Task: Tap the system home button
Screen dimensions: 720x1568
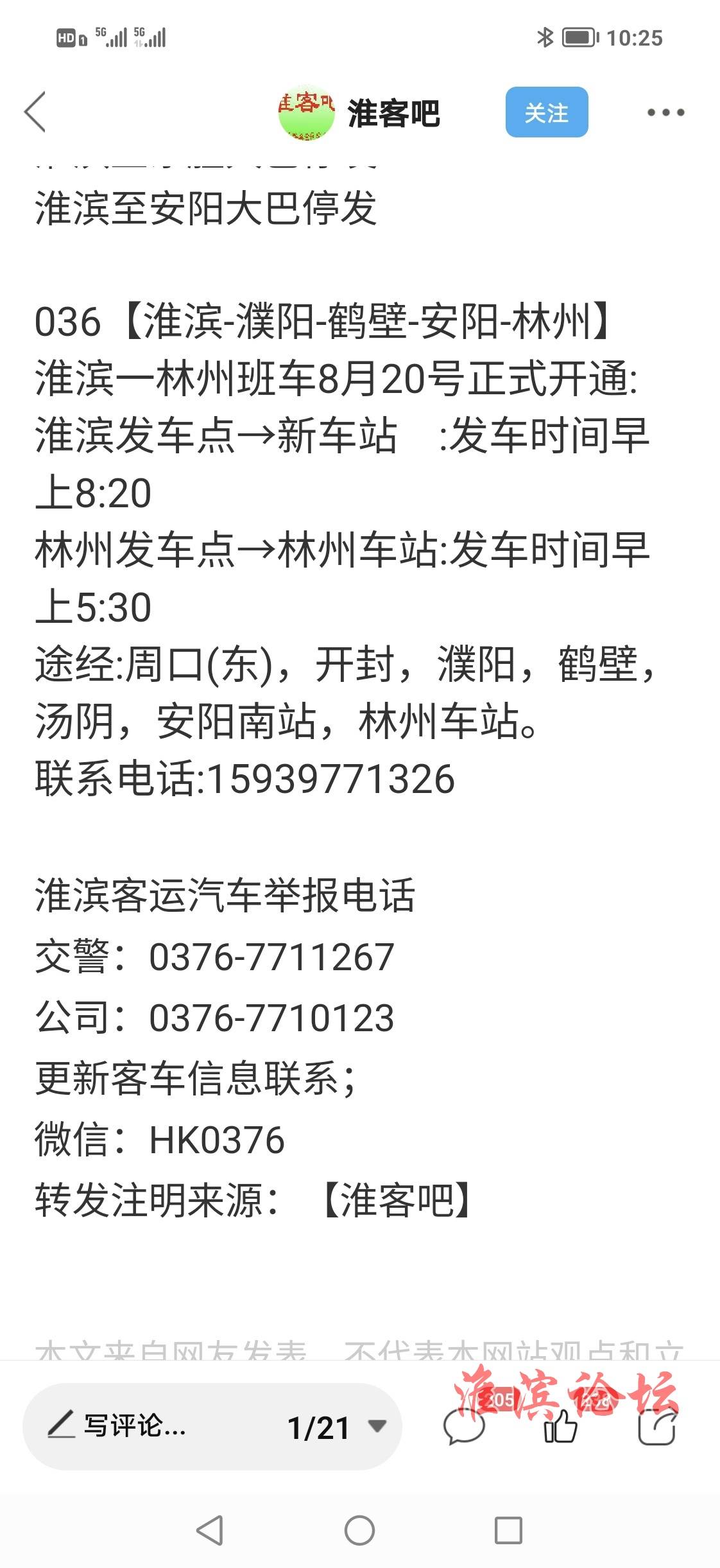Action: pos(360,1530)
